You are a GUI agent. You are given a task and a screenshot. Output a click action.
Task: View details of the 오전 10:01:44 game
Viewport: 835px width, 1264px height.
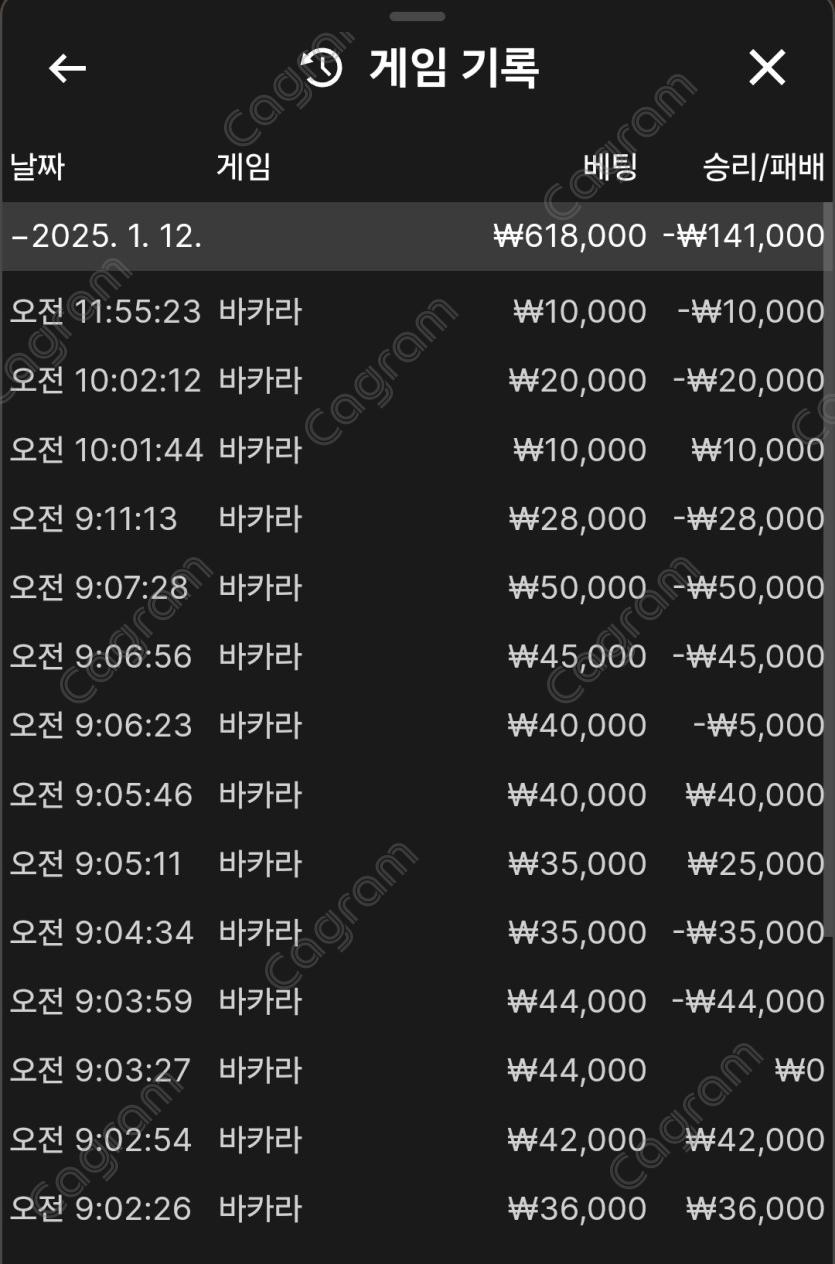(x=416, y=450)
